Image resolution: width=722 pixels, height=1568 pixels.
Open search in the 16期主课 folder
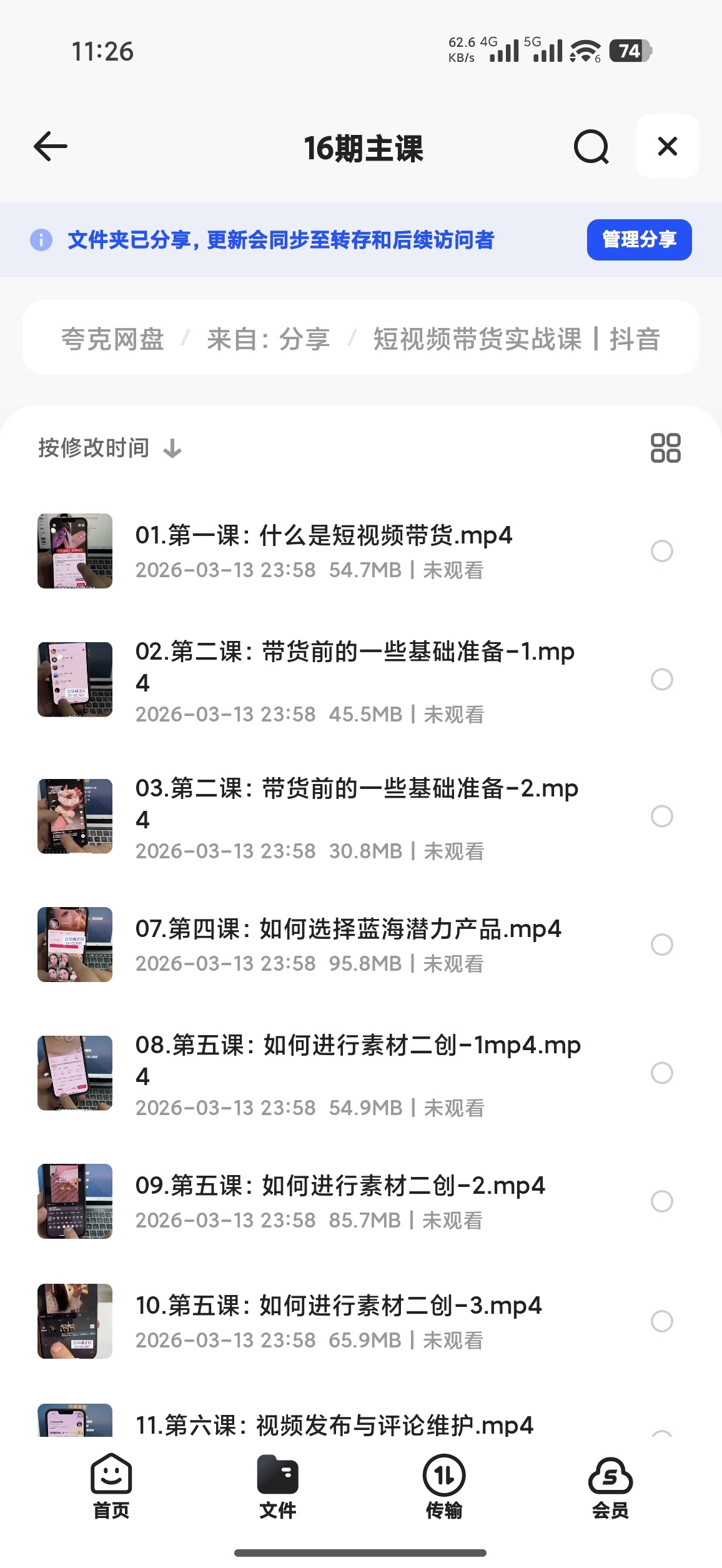click(x=591, y=147)
